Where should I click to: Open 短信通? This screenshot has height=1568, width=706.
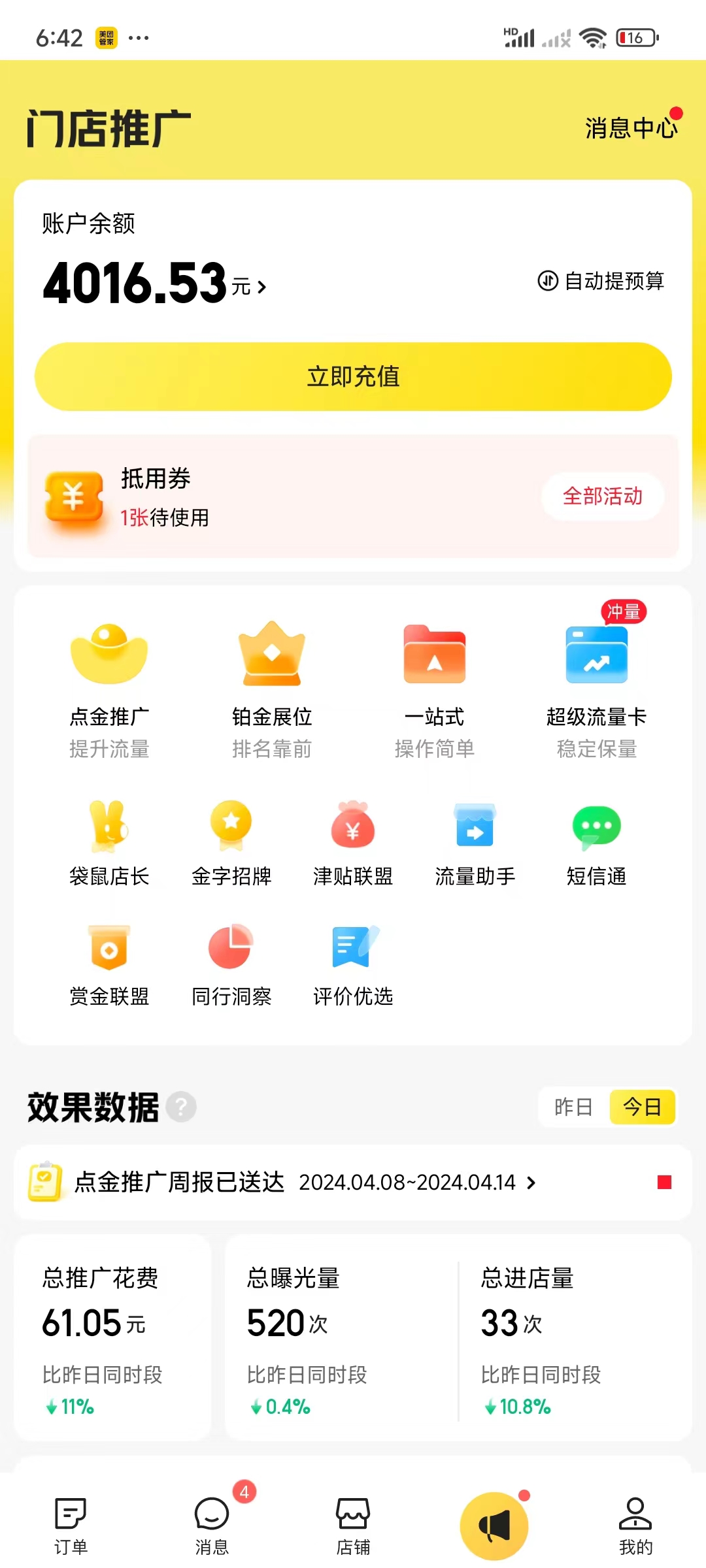pos(596,843)
